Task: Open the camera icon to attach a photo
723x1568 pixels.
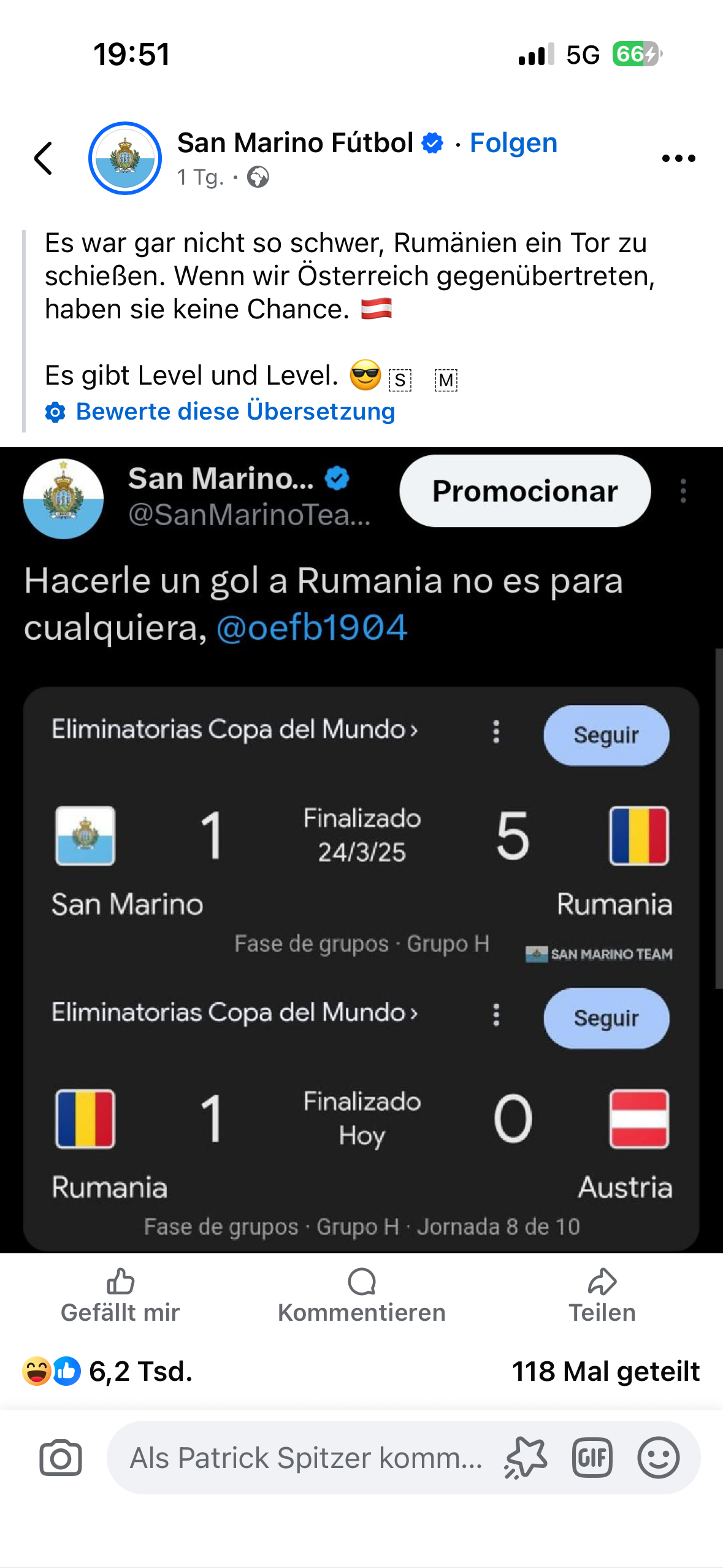Action: pos(60,1458)
